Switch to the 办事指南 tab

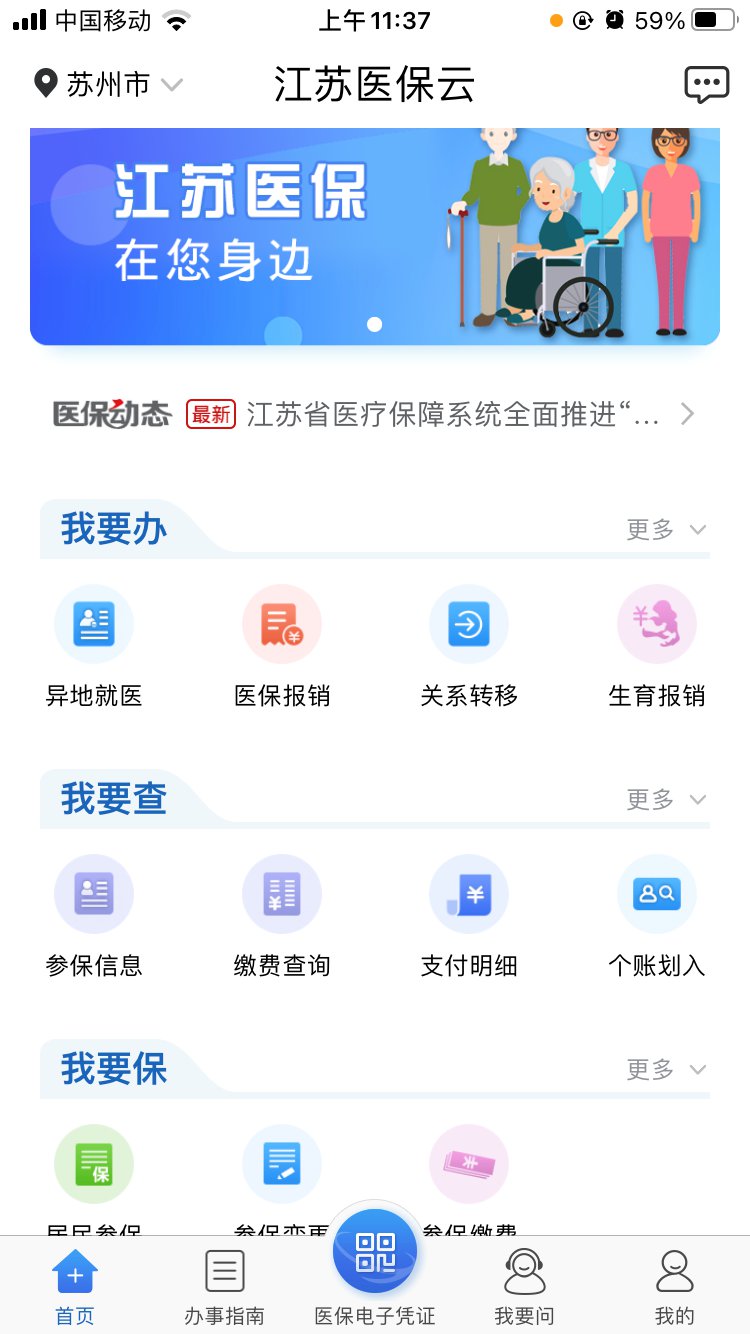[x=225, y=1286]
